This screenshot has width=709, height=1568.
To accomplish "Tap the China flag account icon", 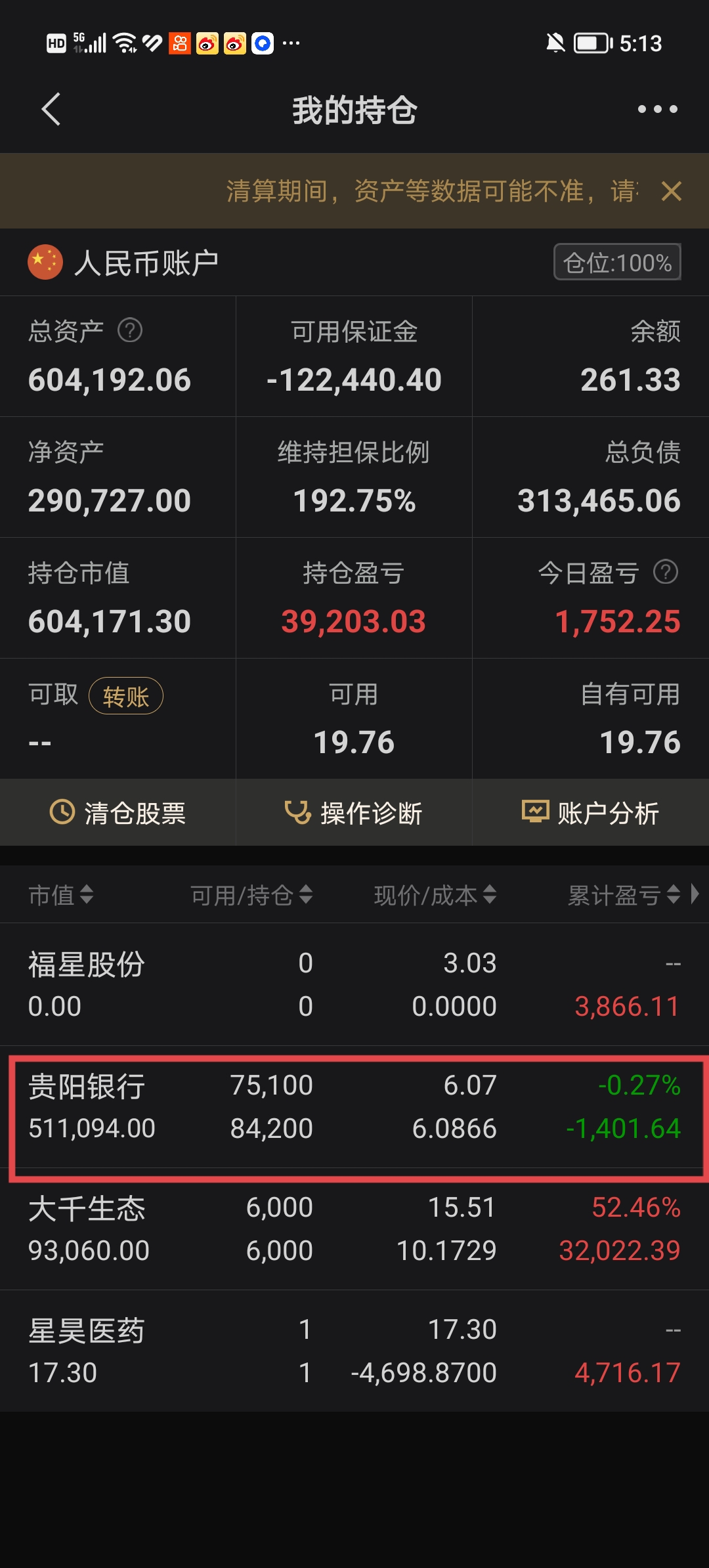I will [43, 262].
